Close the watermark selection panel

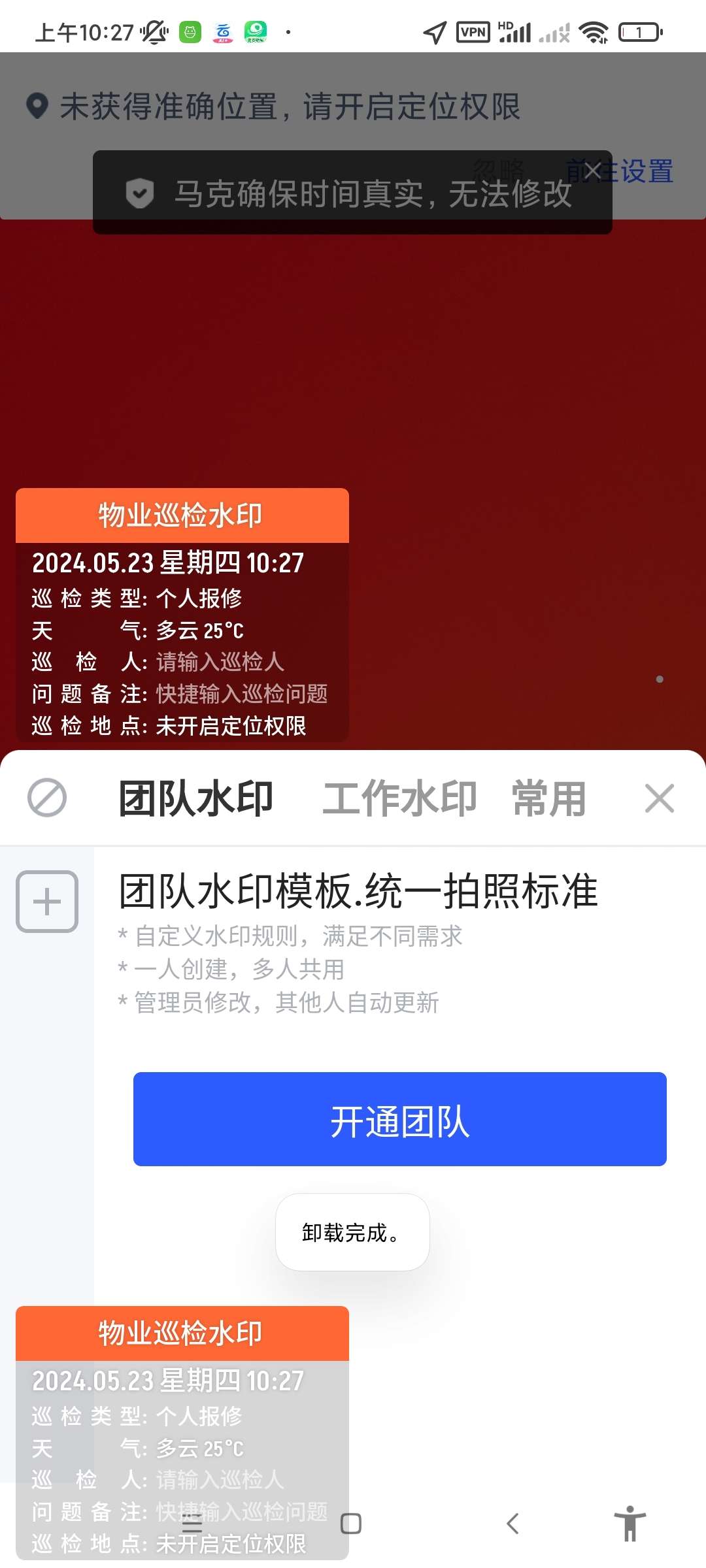(x=659, y=798)
